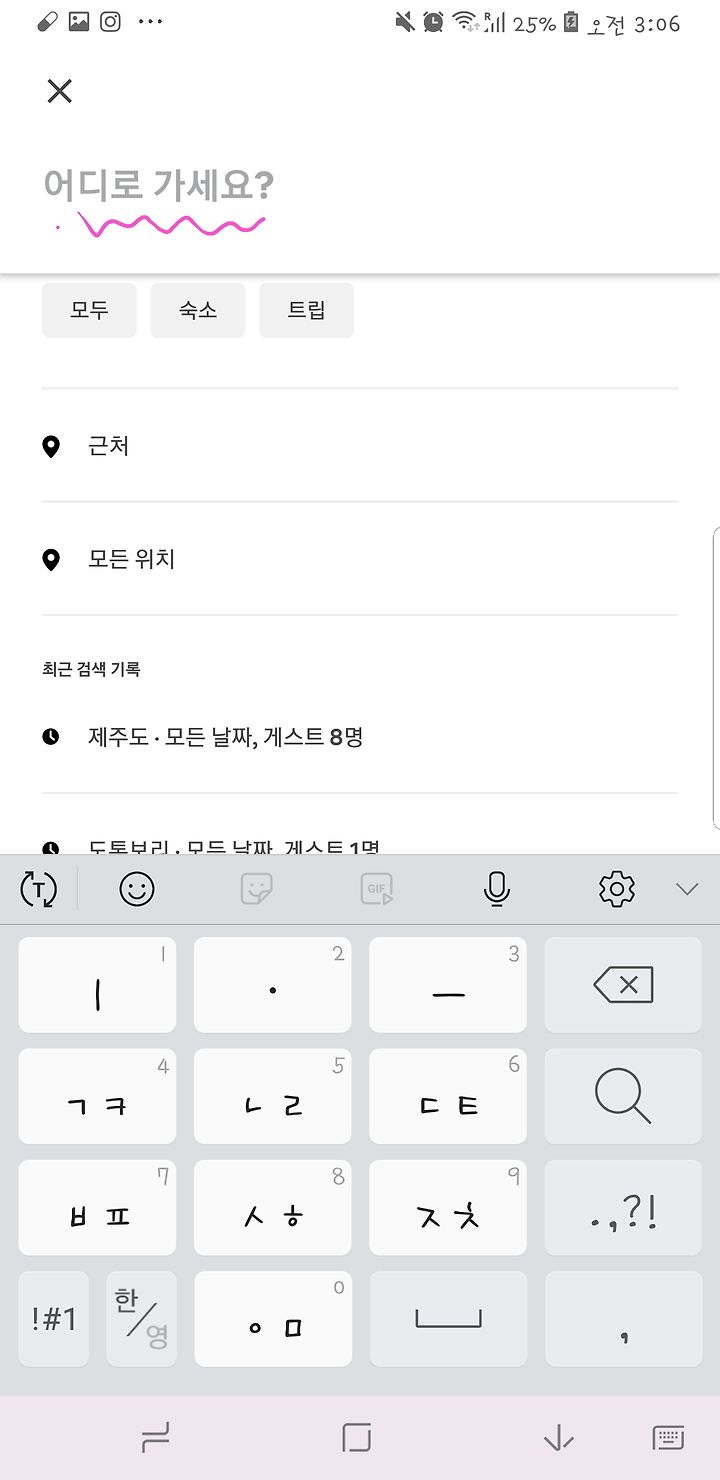Open the keyboard emoji panel
This screenshot has height=1480, width=720.
click(x=137, y=888)
